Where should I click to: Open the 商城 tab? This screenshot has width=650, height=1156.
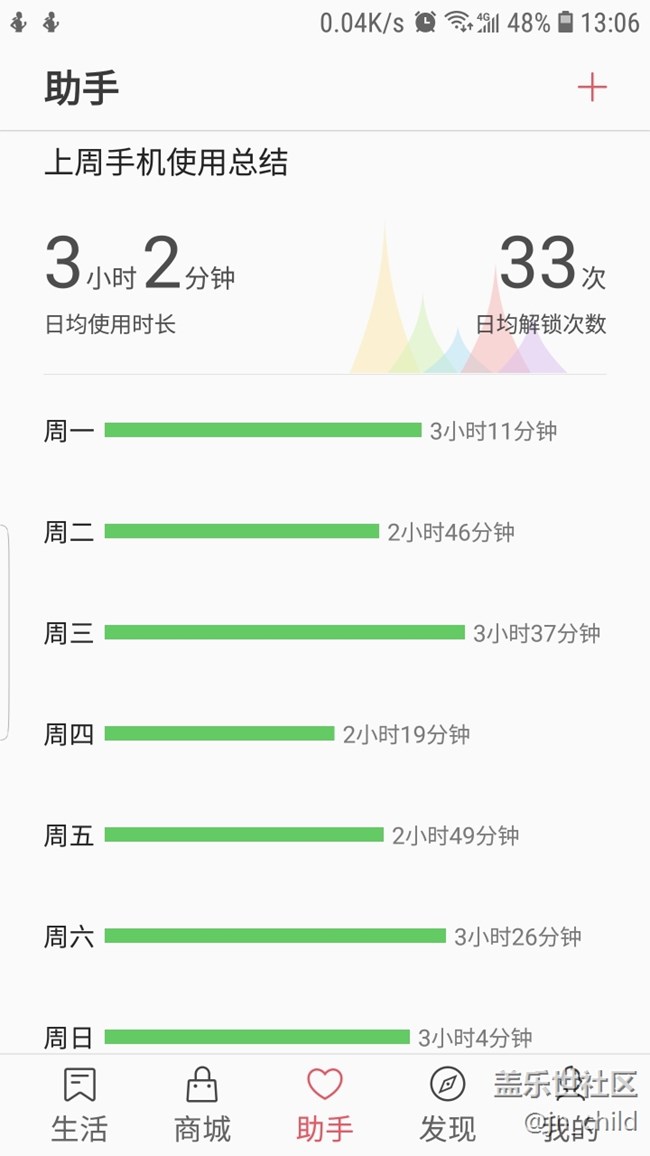click(x=202, y=1105)
